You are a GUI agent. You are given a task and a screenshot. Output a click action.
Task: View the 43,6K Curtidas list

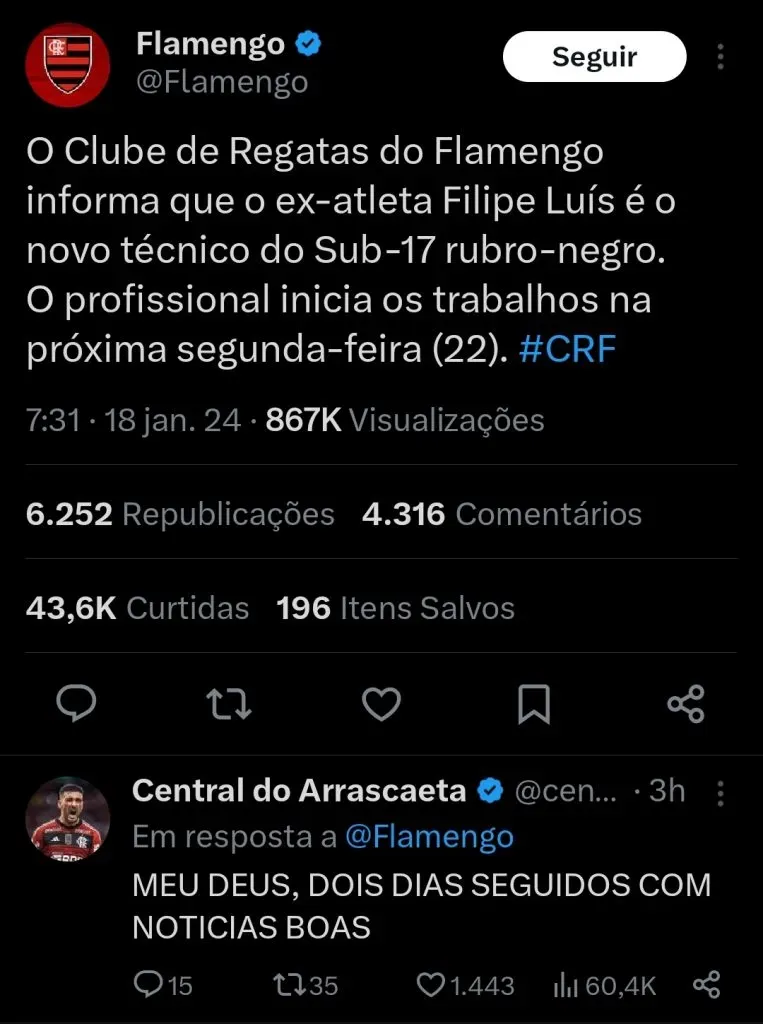point(137,608)
